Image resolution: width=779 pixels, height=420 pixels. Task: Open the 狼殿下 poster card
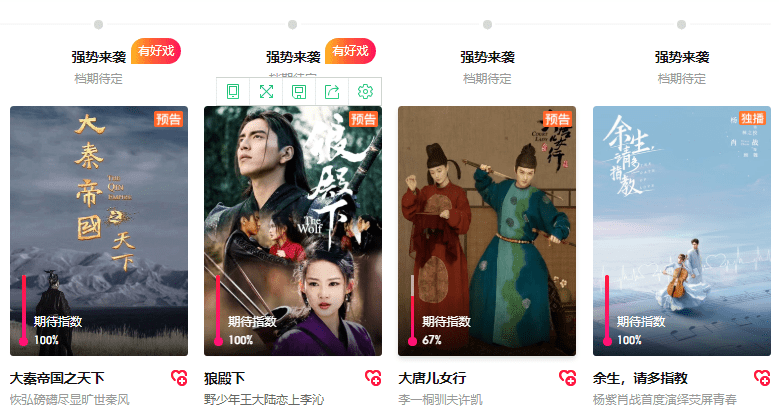click(292, 230)
